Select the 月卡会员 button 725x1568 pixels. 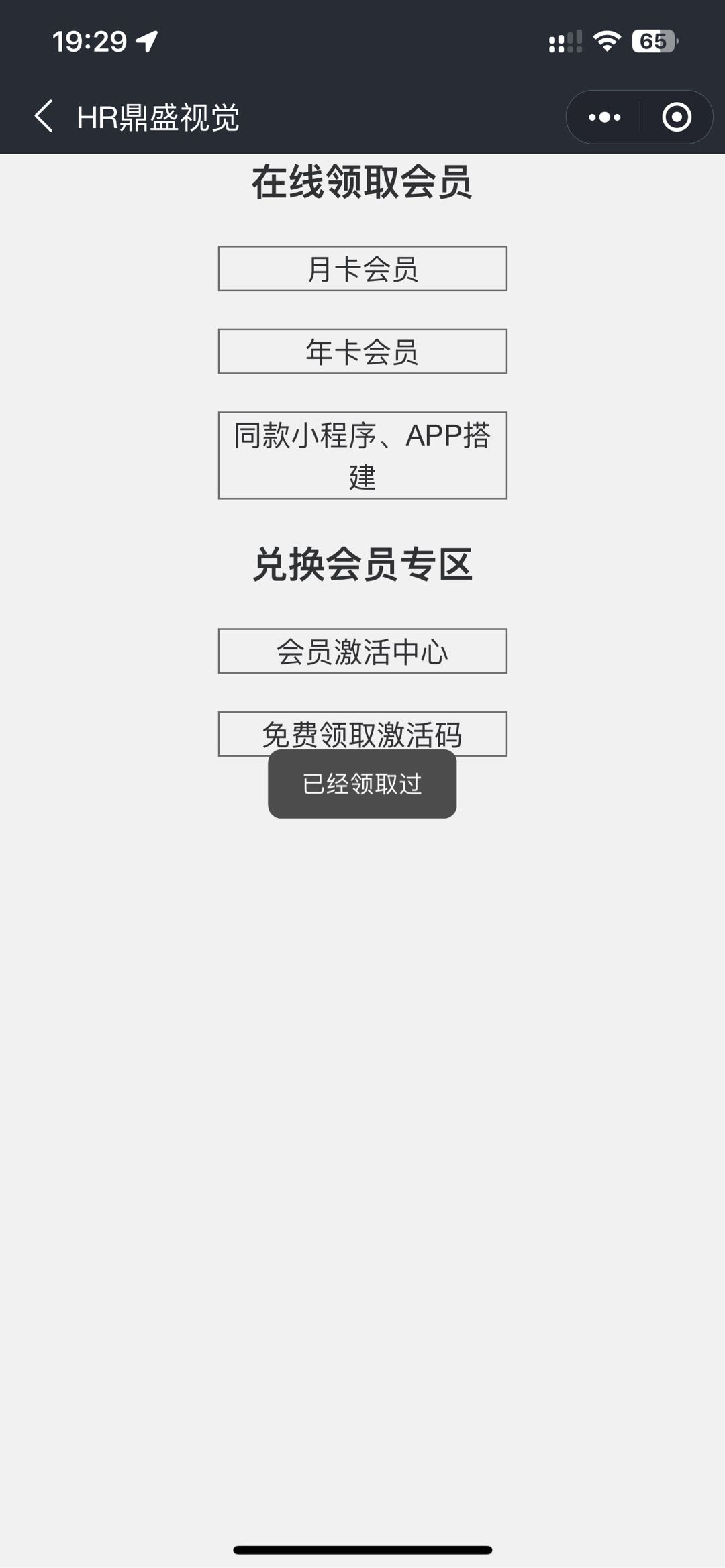(x=362, y=268)
